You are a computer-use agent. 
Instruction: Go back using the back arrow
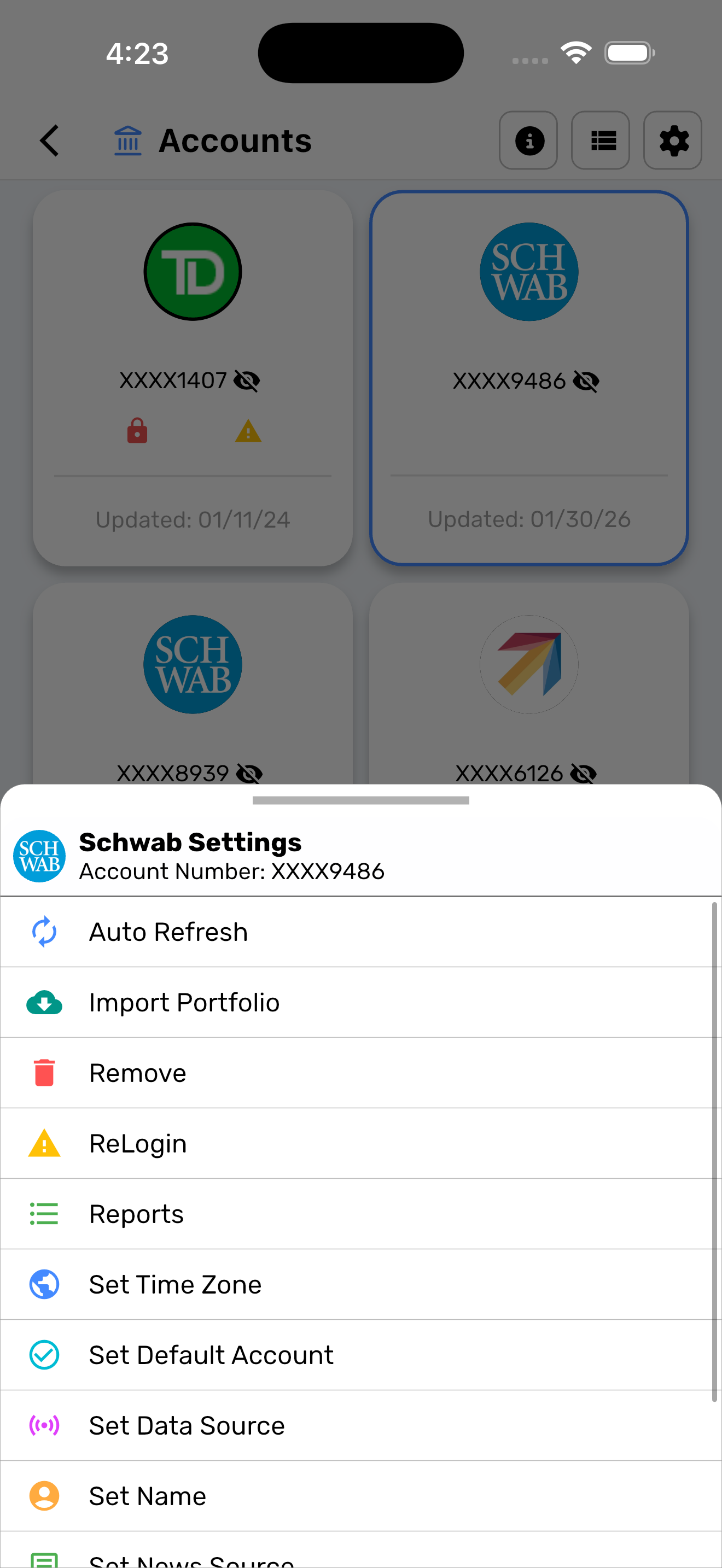49,141
